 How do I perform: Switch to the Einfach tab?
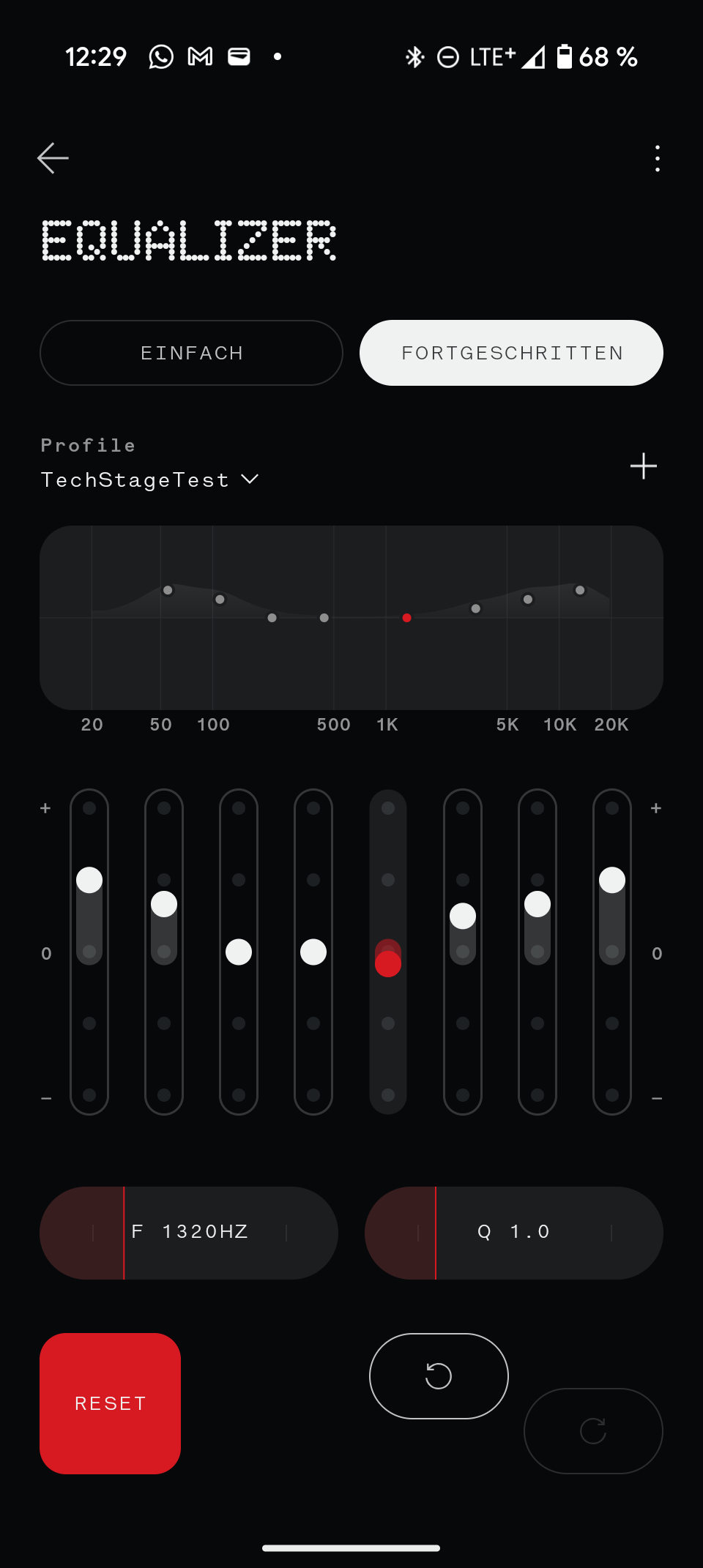pos(191,353)
